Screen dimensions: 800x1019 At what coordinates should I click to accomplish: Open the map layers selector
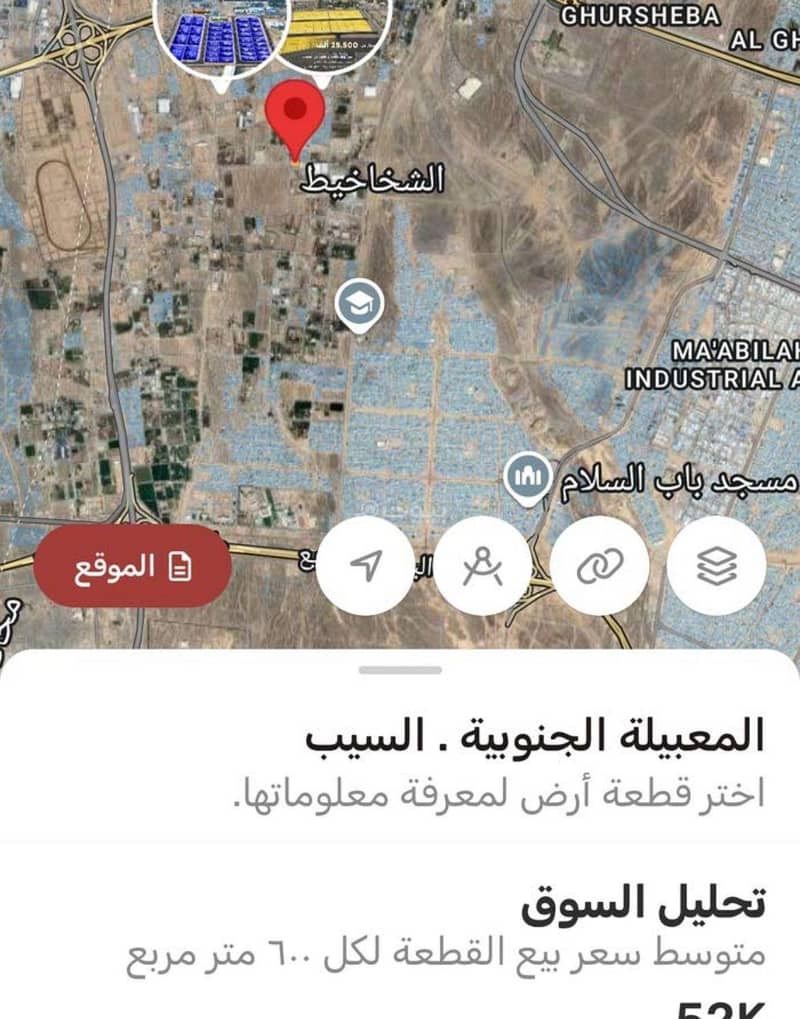(716, 566)
